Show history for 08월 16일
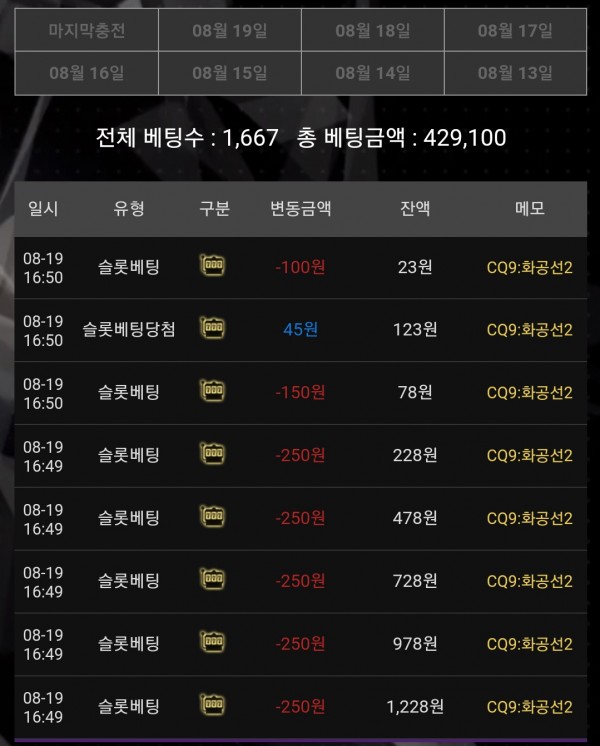The height and width of the screenshot is (746, 600). (86, 73)
